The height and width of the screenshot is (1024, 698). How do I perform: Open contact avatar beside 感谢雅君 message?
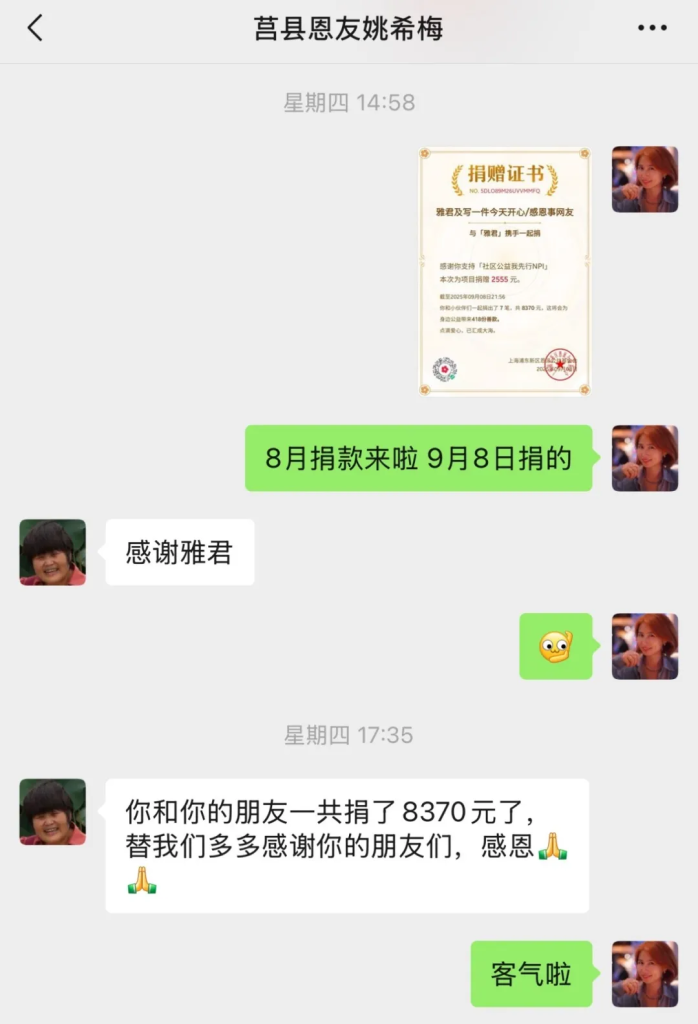(53, 552)
